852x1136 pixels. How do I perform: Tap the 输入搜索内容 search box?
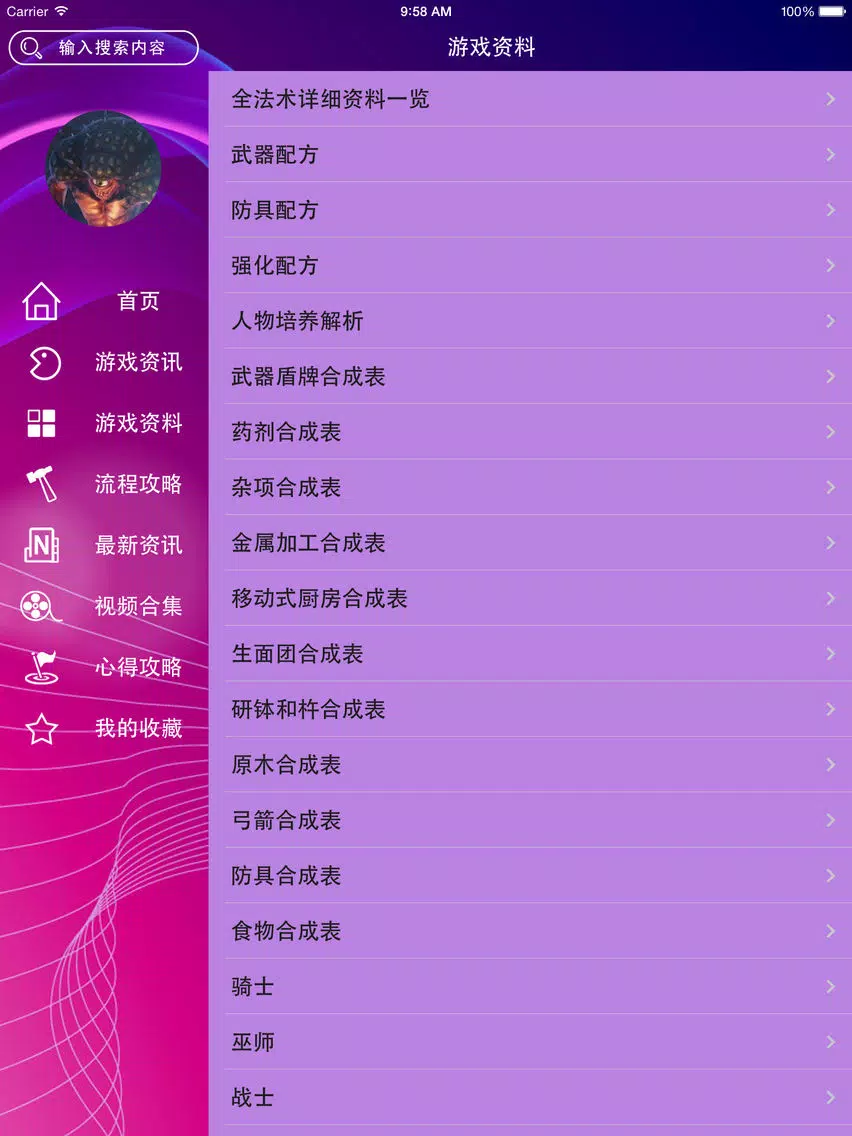tap(104, 47)
